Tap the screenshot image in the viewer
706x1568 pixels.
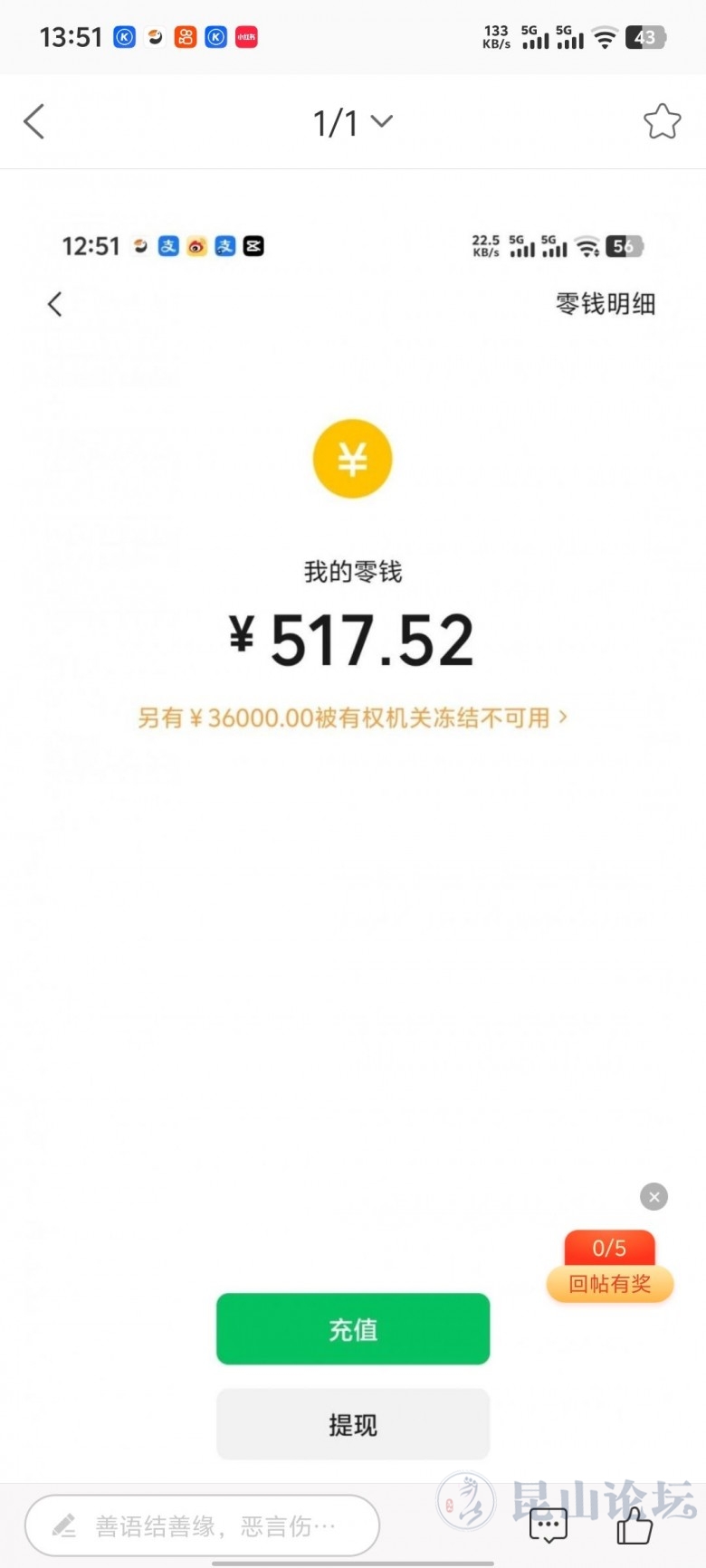point(353,814)
